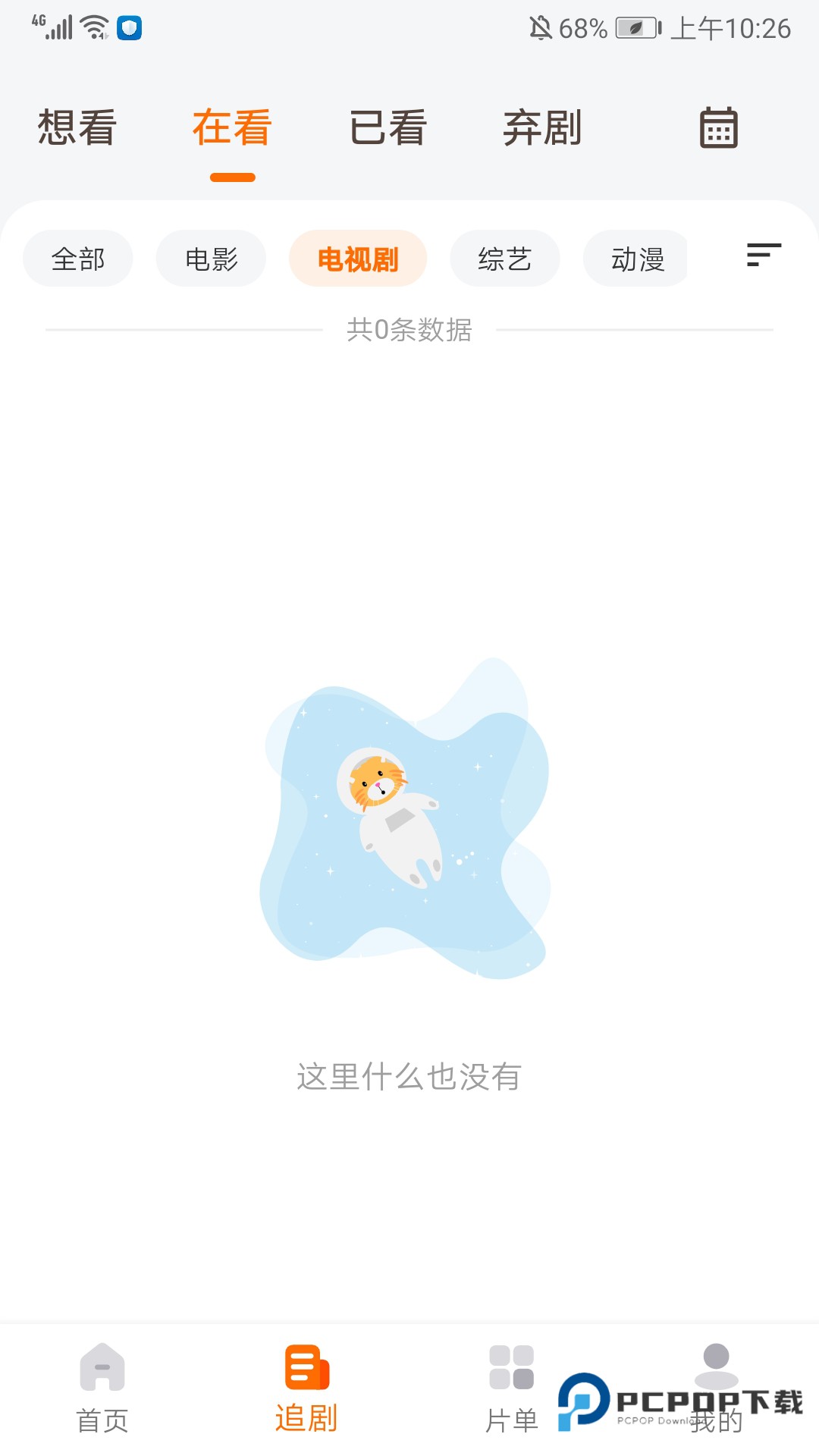Open the sort options icon
This screenshot has height=1456, width=819.
tap(764, 255)
